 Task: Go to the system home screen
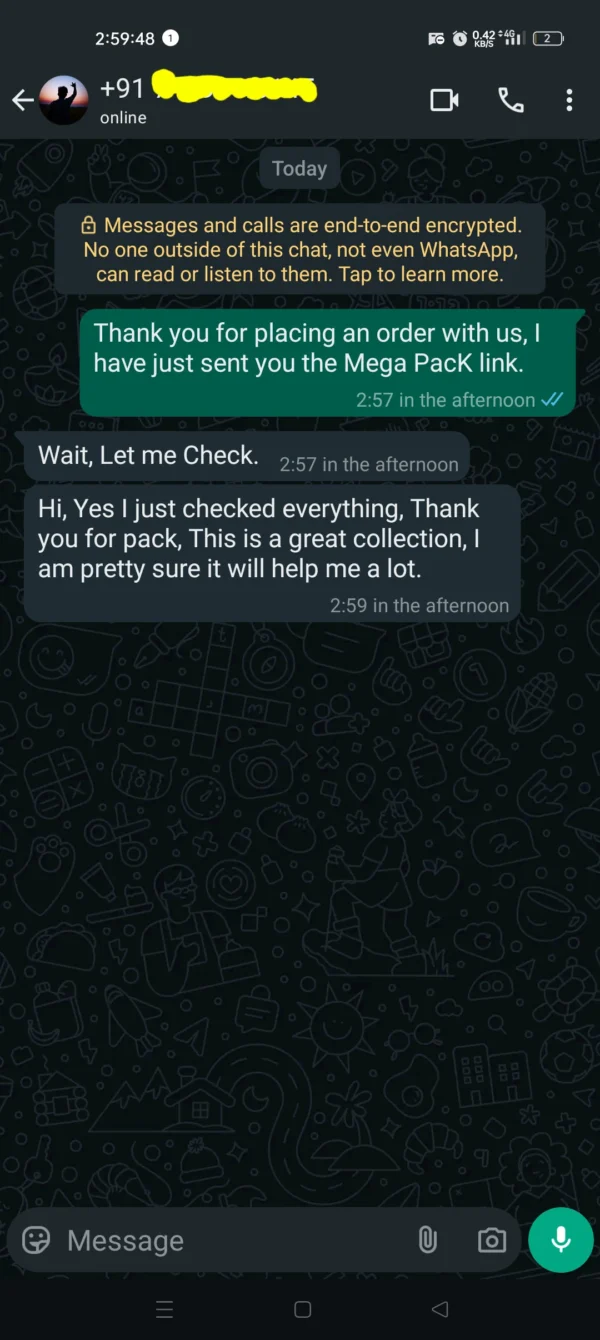(x=302, y=1309)
